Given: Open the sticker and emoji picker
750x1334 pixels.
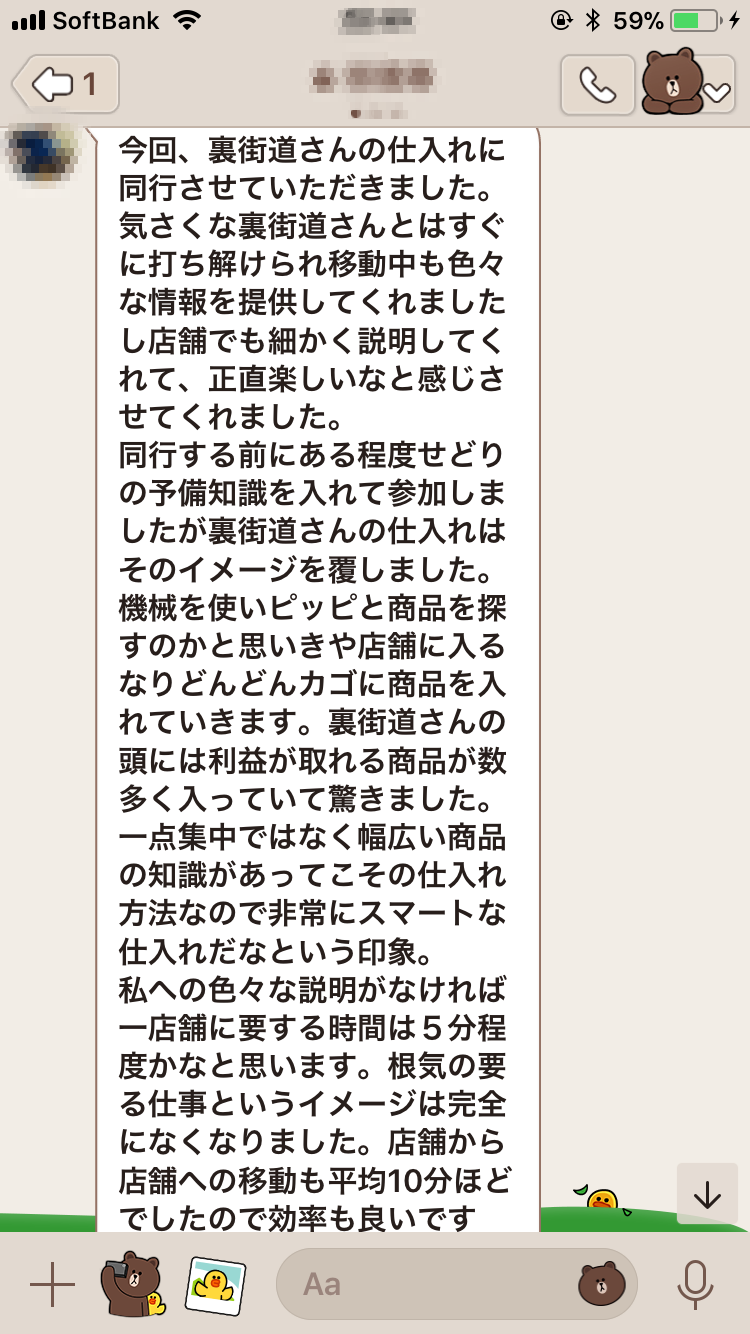Looking at the screenshot, I should coord(601,1284).
